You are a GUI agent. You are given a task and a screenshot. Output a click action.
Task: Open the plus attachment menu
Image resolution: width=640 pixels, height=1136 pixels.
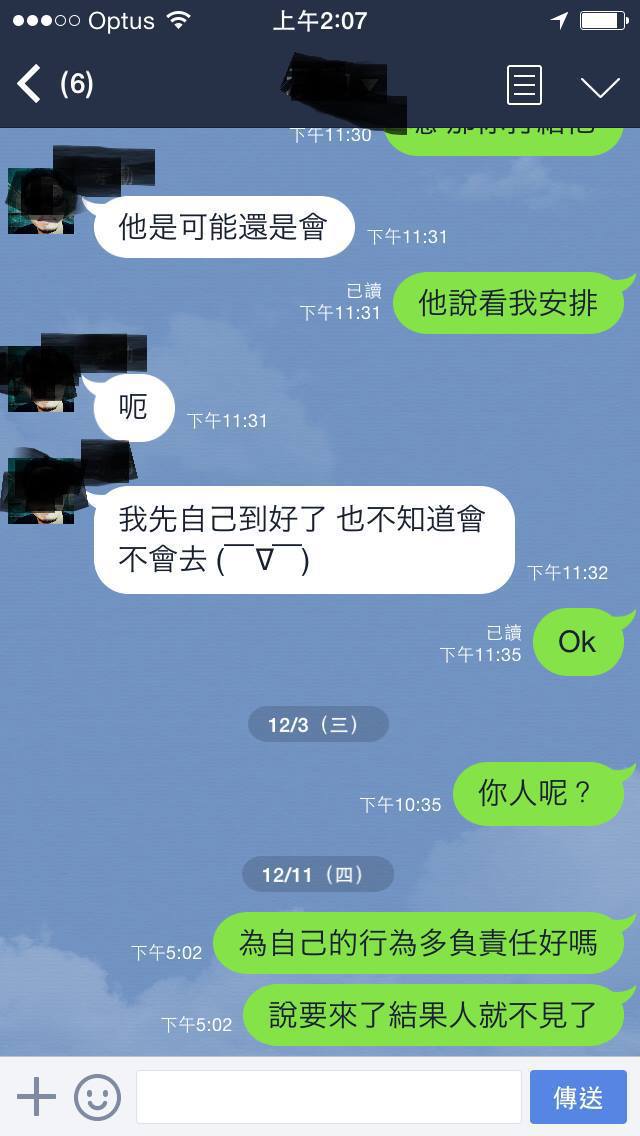pos(36,1096)
